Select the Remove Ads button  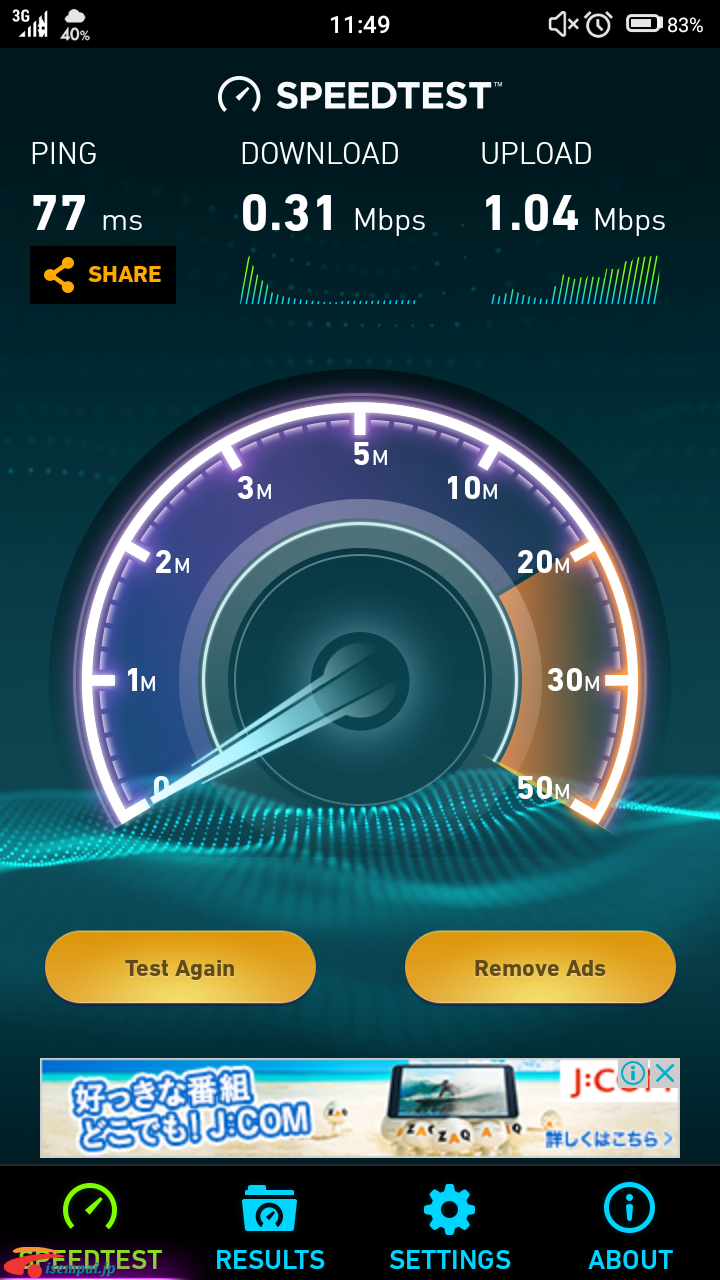pyautogui.click(x=540, y=967)
